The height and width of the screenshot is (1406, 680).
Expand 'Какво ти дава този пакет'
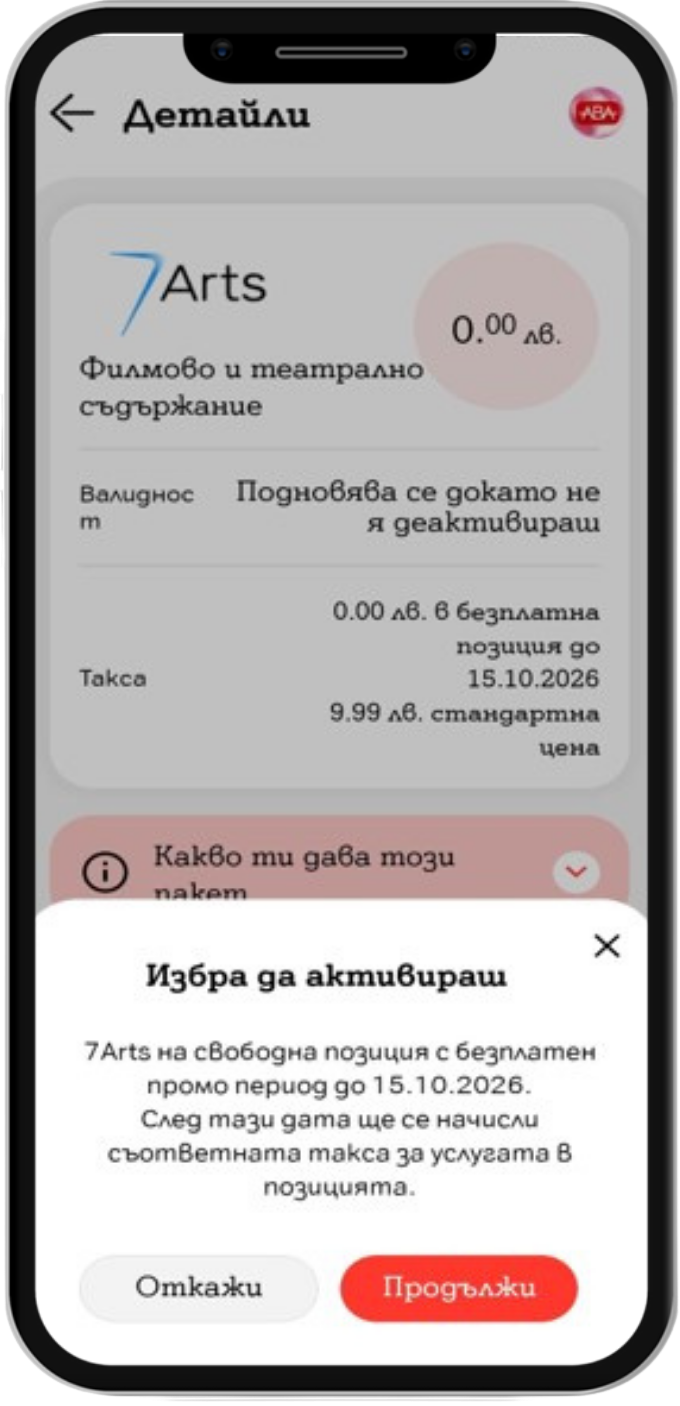pos(576,871)
